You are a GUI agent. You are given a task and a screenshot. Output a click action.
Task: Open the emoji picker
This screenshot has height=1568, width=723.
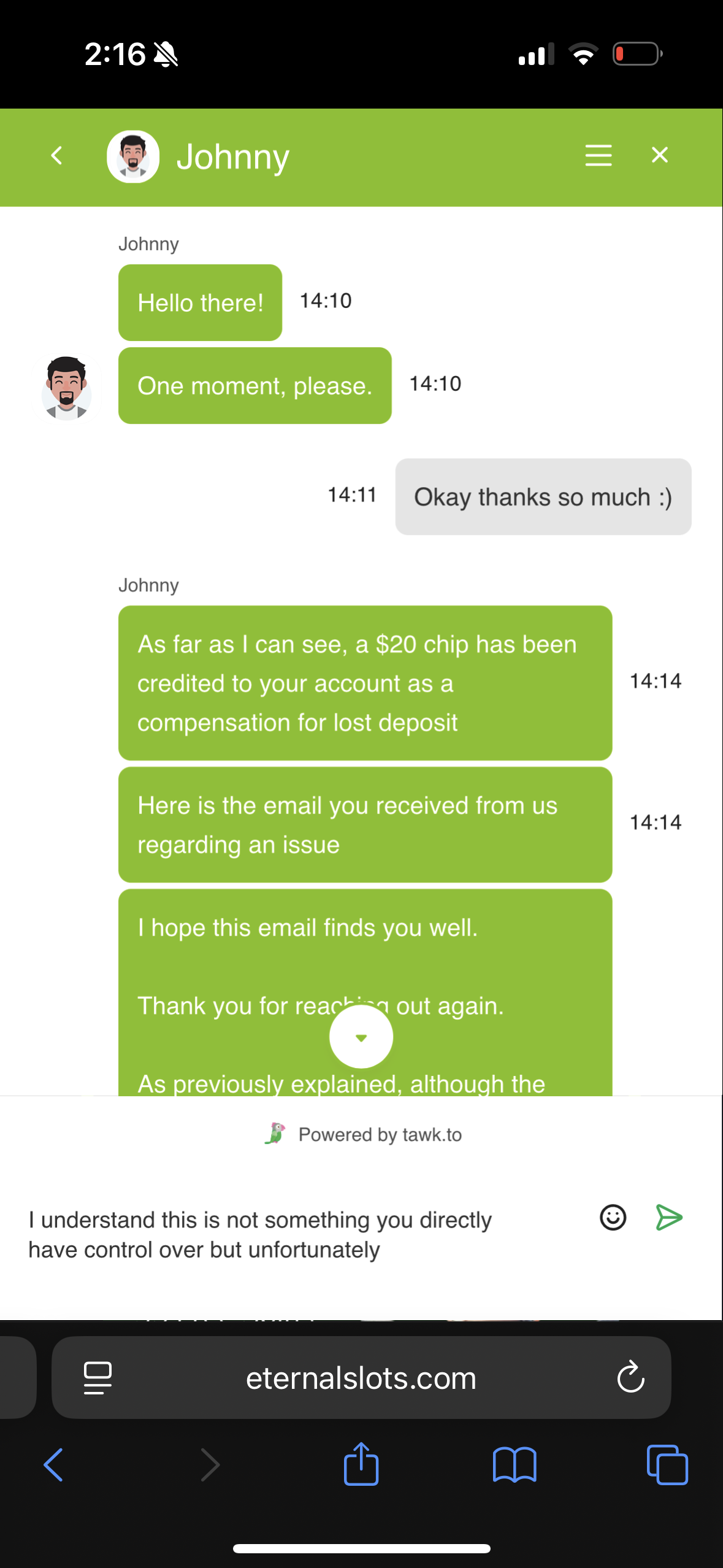point(613,1217)
